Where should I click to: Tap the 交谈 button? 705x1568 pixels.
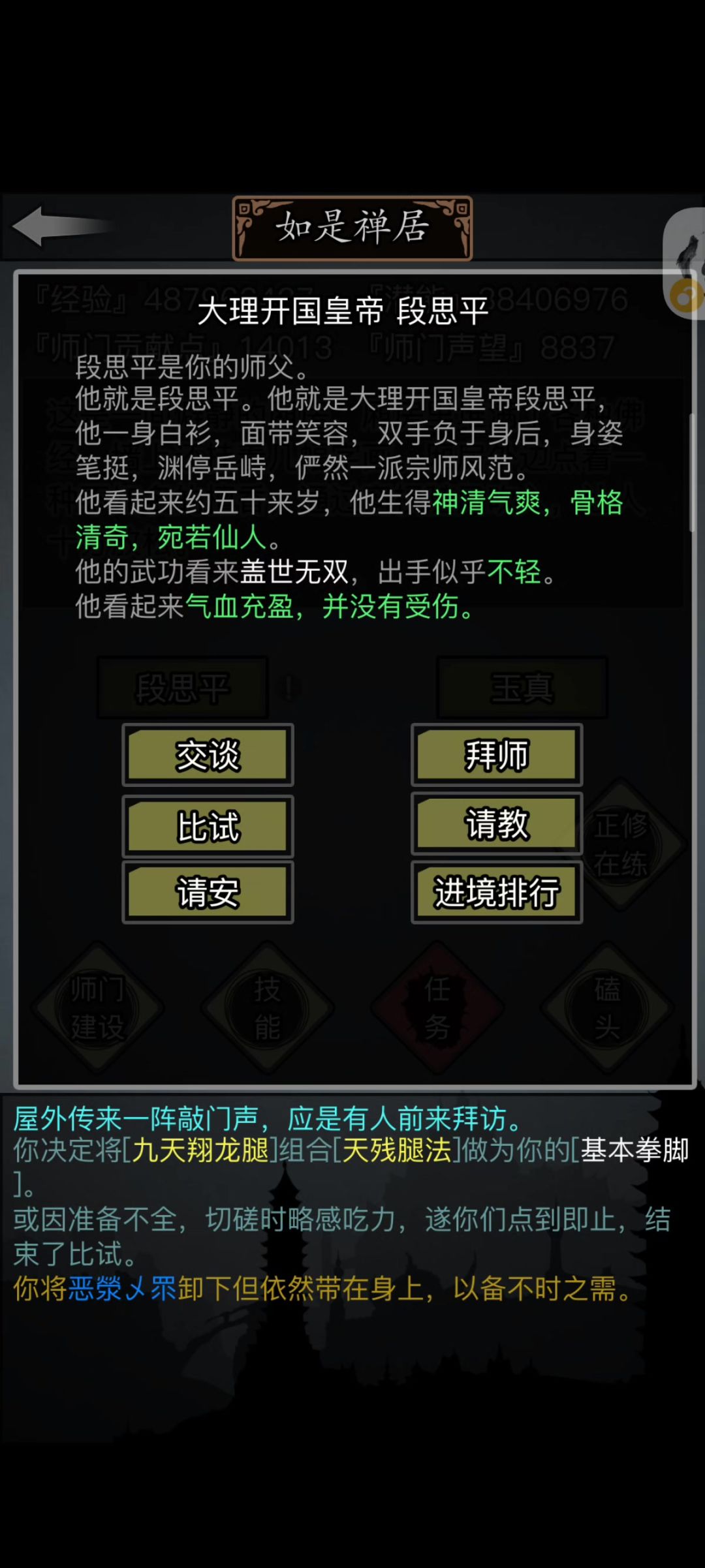[208, 755]
